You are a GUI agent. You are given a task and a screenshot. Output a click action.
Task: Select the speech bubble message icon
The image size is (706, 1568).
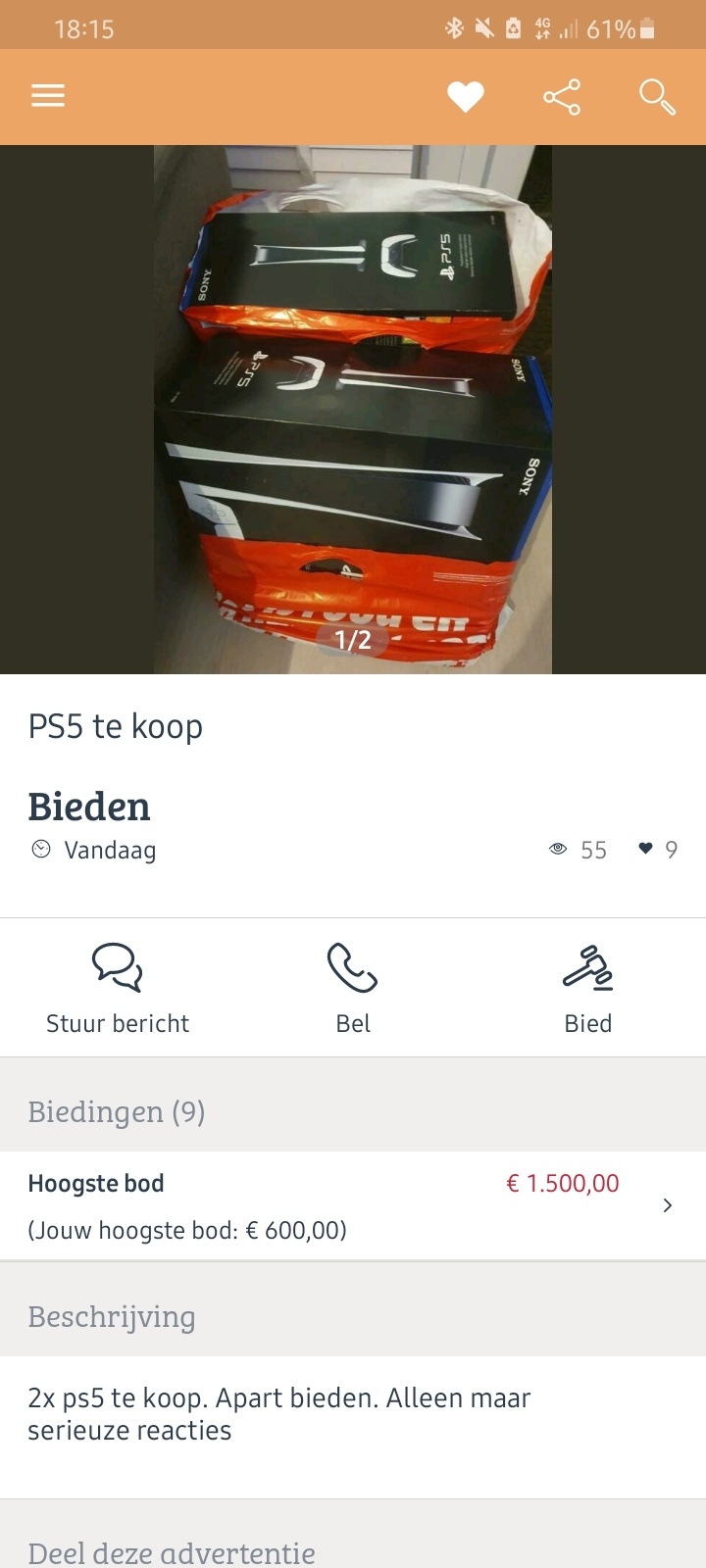(117, 968)
